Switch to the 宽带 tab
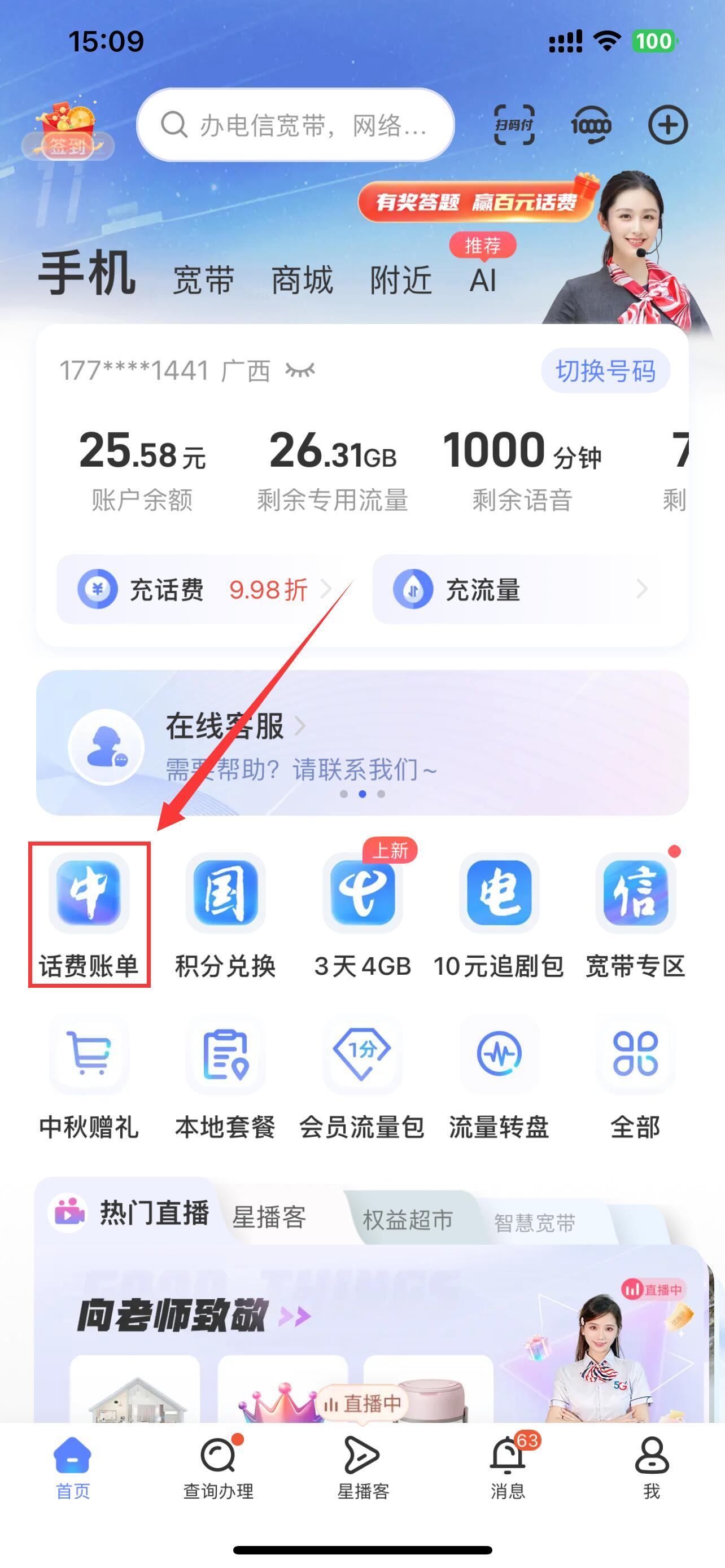 point(203,280)
